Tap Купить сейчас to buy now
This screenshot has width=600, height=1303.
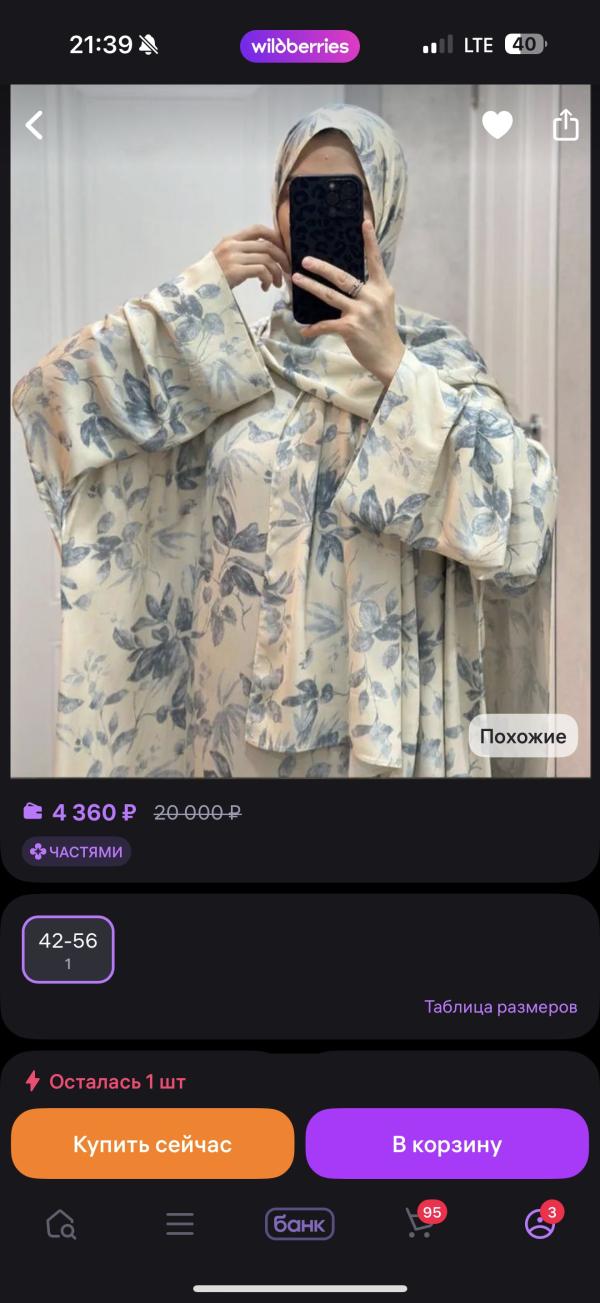pyautogui.click(x=152, y=1144)
